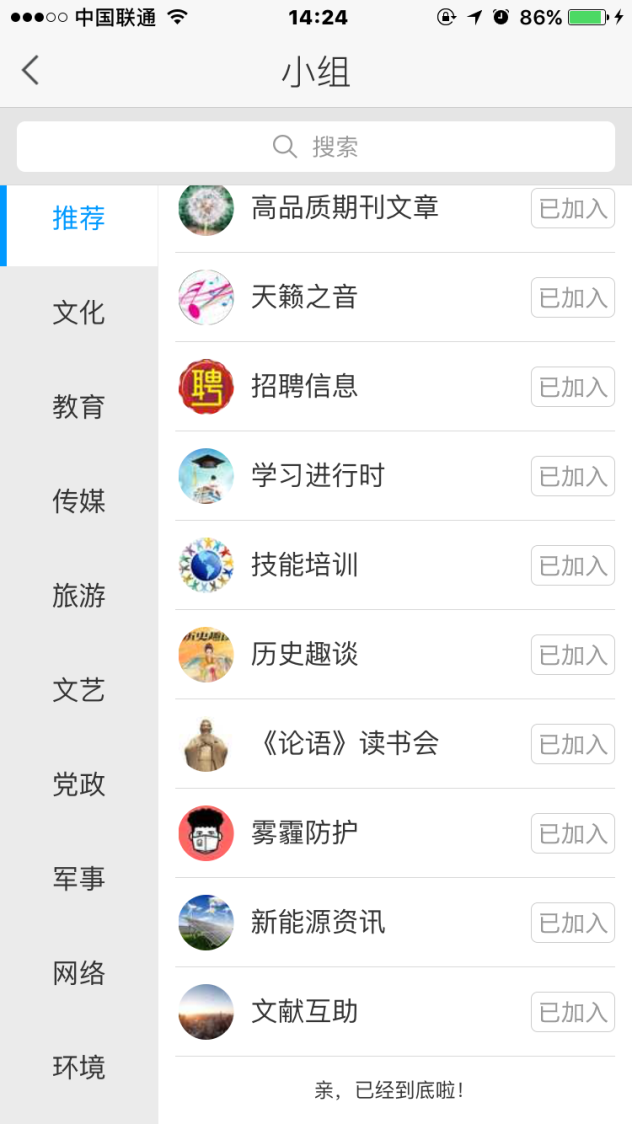Select the 推荐 category tab

pos(79,218)
